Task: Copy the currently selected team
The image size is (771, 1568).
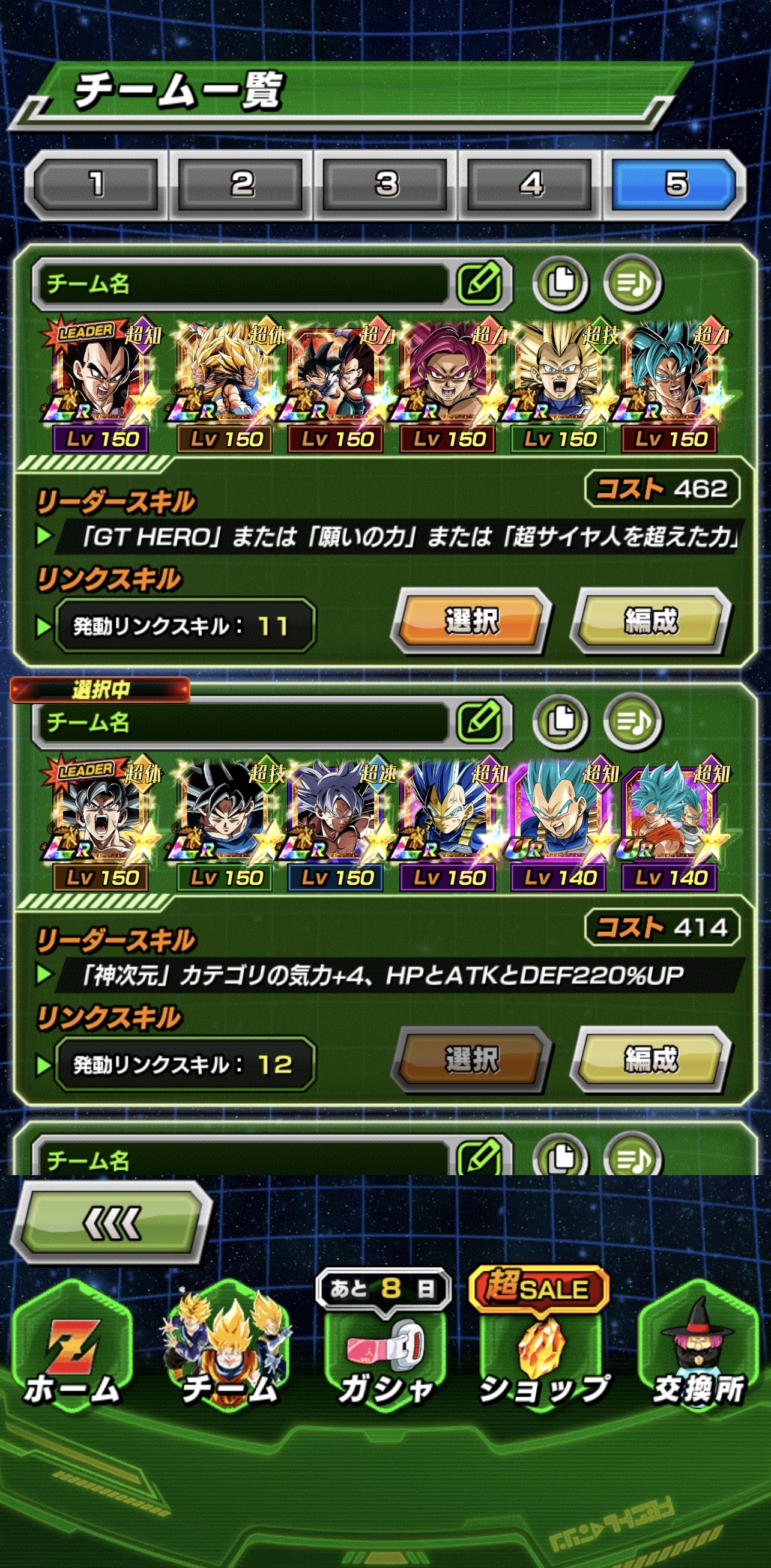Action: 560,722
